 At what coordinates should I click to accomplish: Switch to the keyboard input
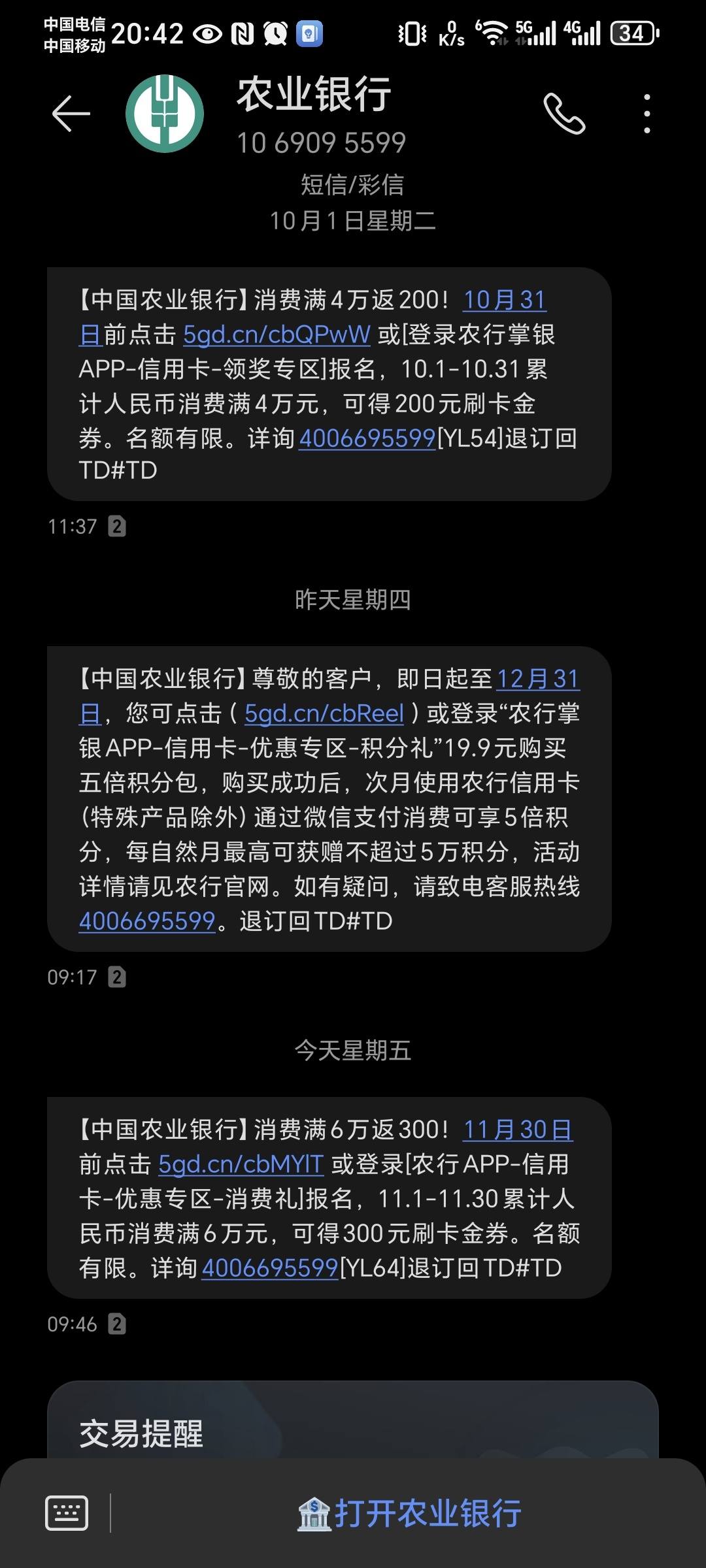coord(67,1512)
